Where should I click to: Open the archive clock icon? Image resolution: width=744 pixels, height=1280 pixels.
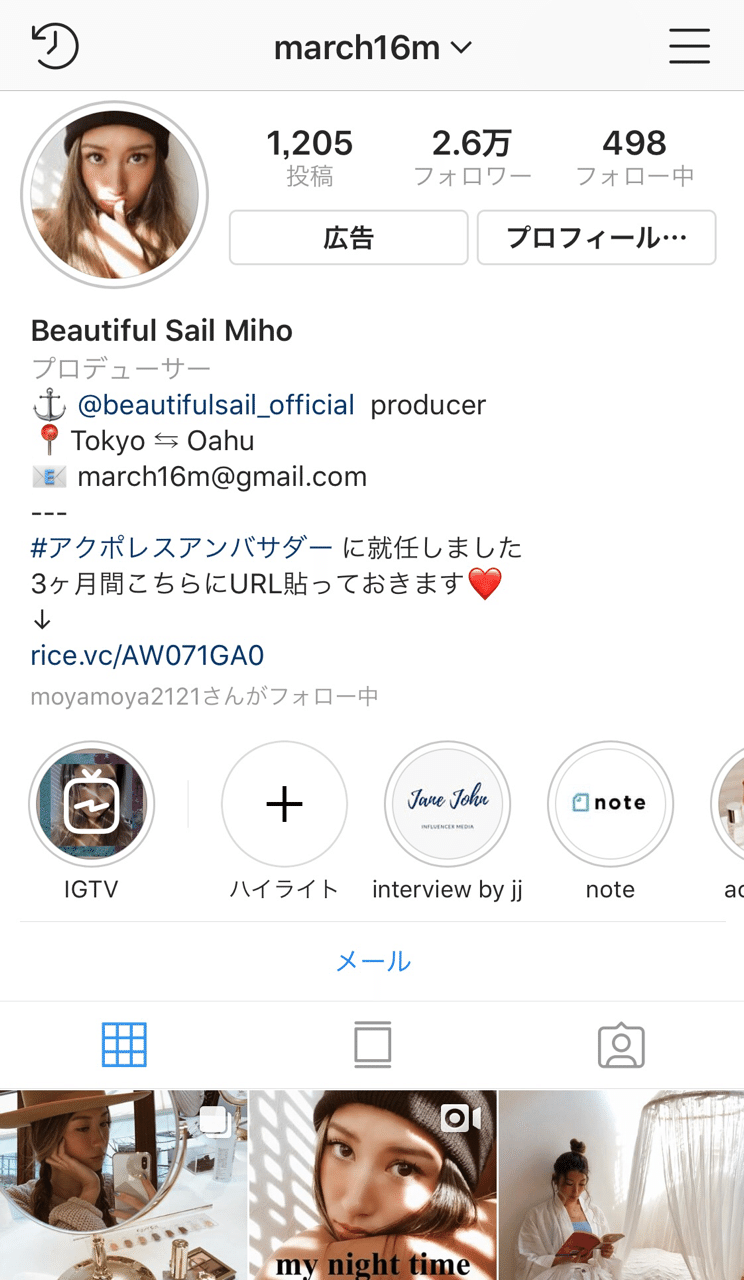click(55, 46)
